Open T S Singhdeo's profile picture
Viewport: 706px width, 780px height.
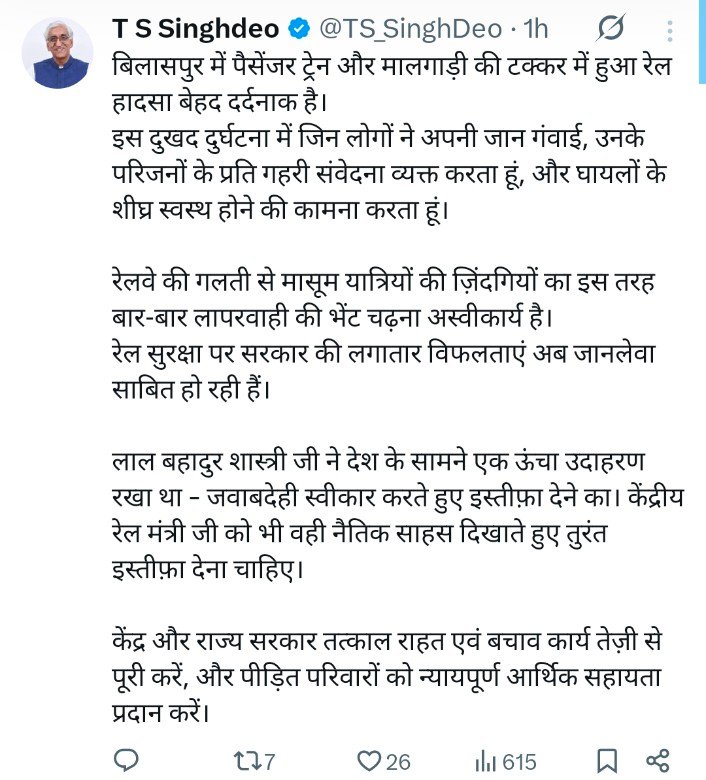pyautogui.click(x=57, y=53)
